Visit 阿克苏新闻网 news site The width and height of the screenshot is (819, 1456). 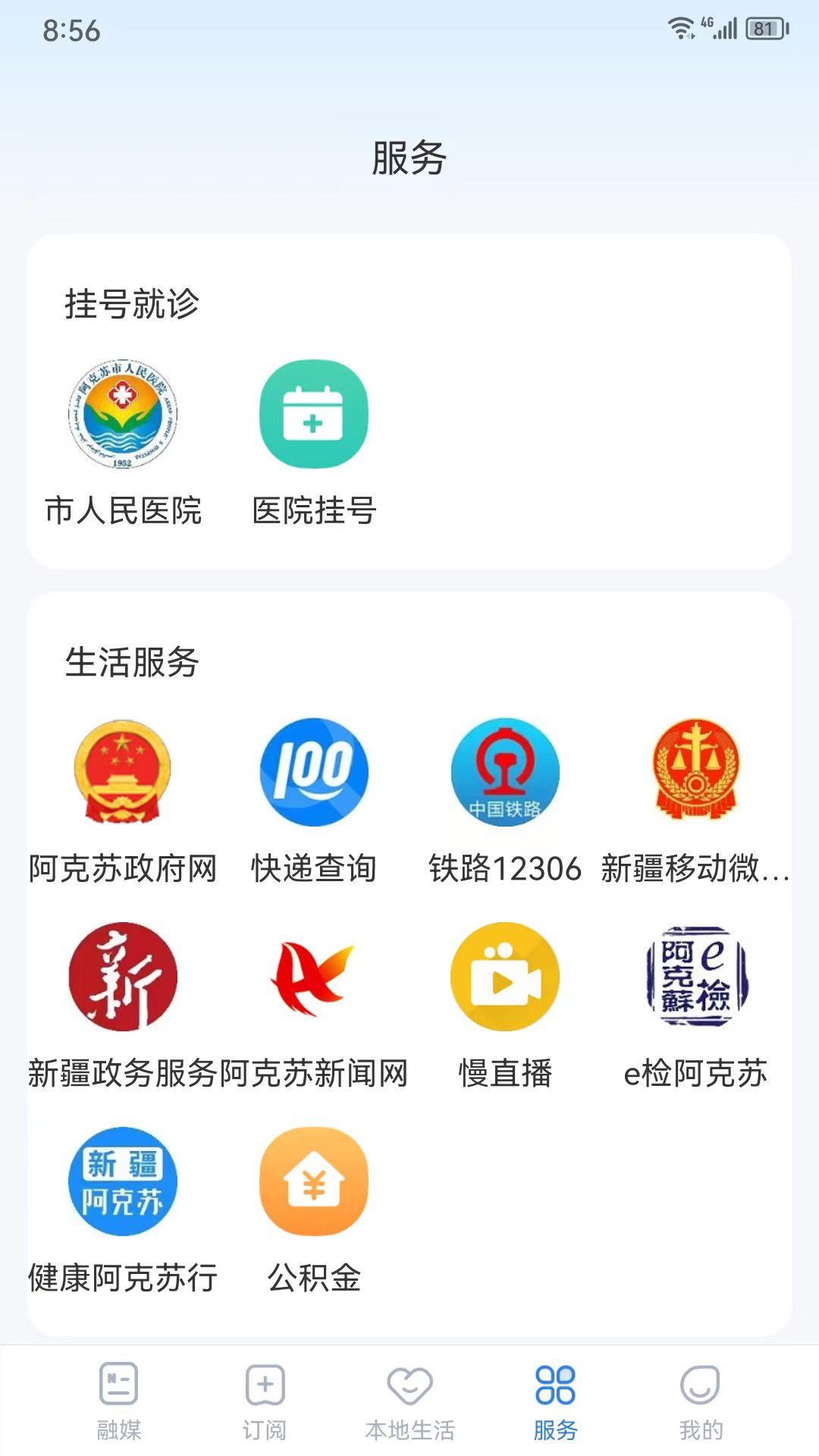click(x=314, y=977)
